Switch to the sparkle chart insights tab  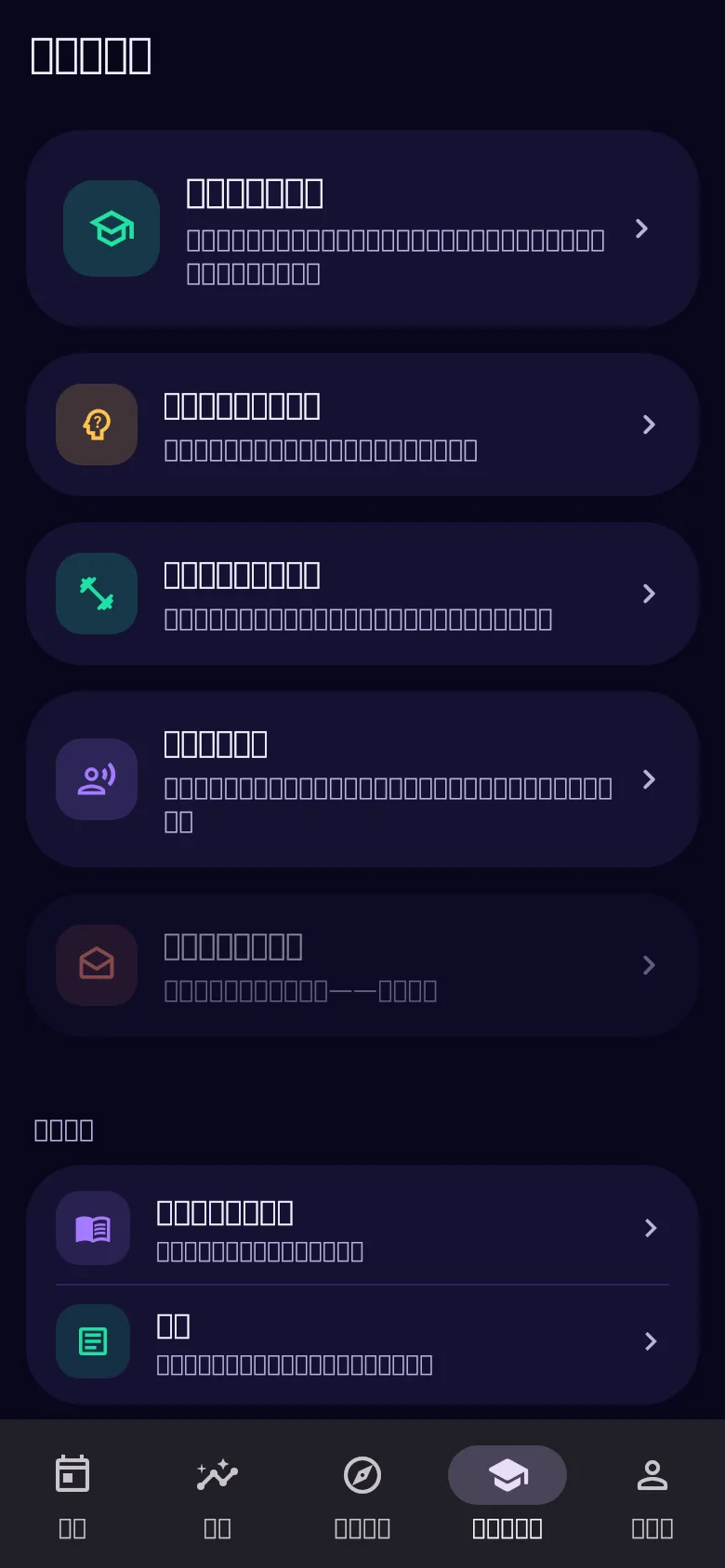click(x=217, y=1494)
